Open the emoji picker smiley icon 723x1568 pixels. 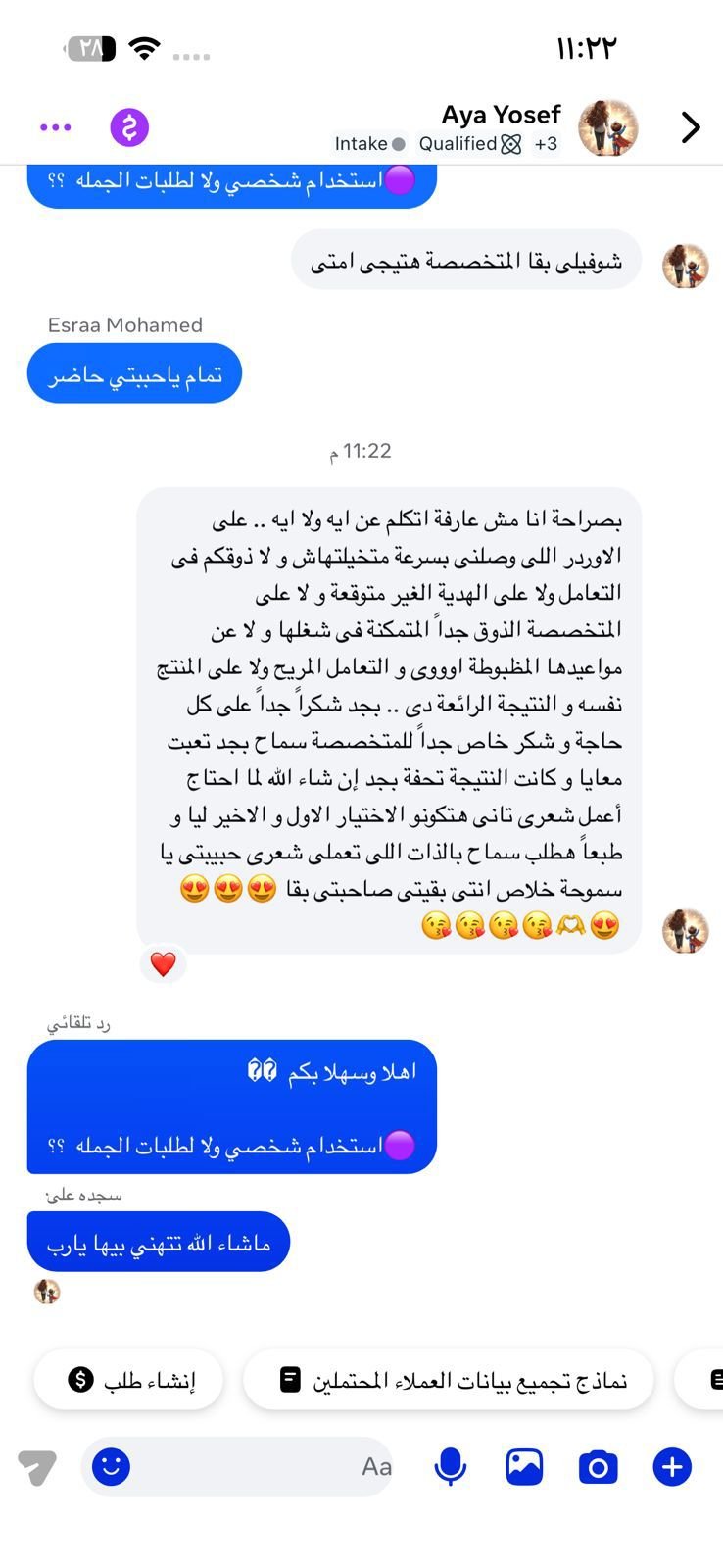110,1466
